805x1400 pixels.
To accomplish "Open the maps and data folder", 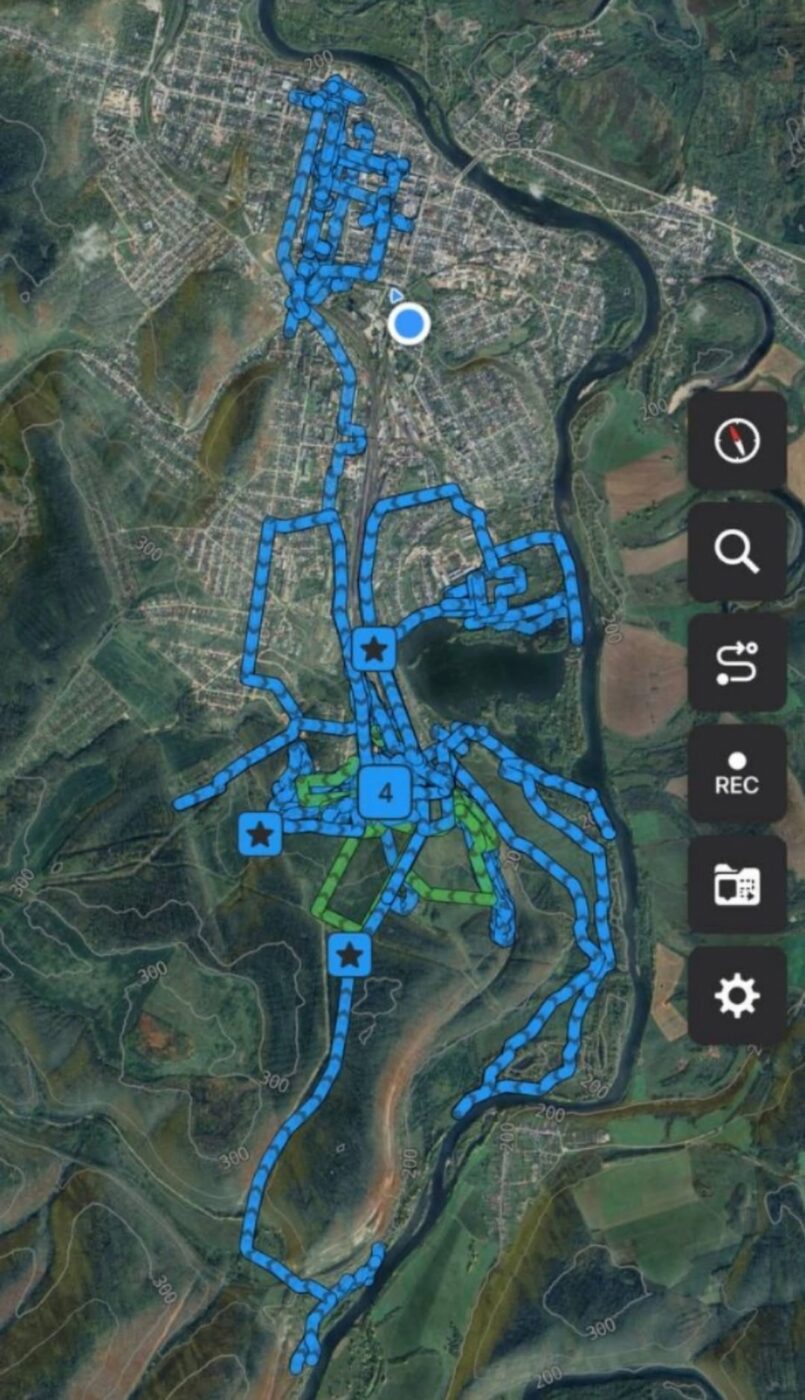I will click(737, 885).
